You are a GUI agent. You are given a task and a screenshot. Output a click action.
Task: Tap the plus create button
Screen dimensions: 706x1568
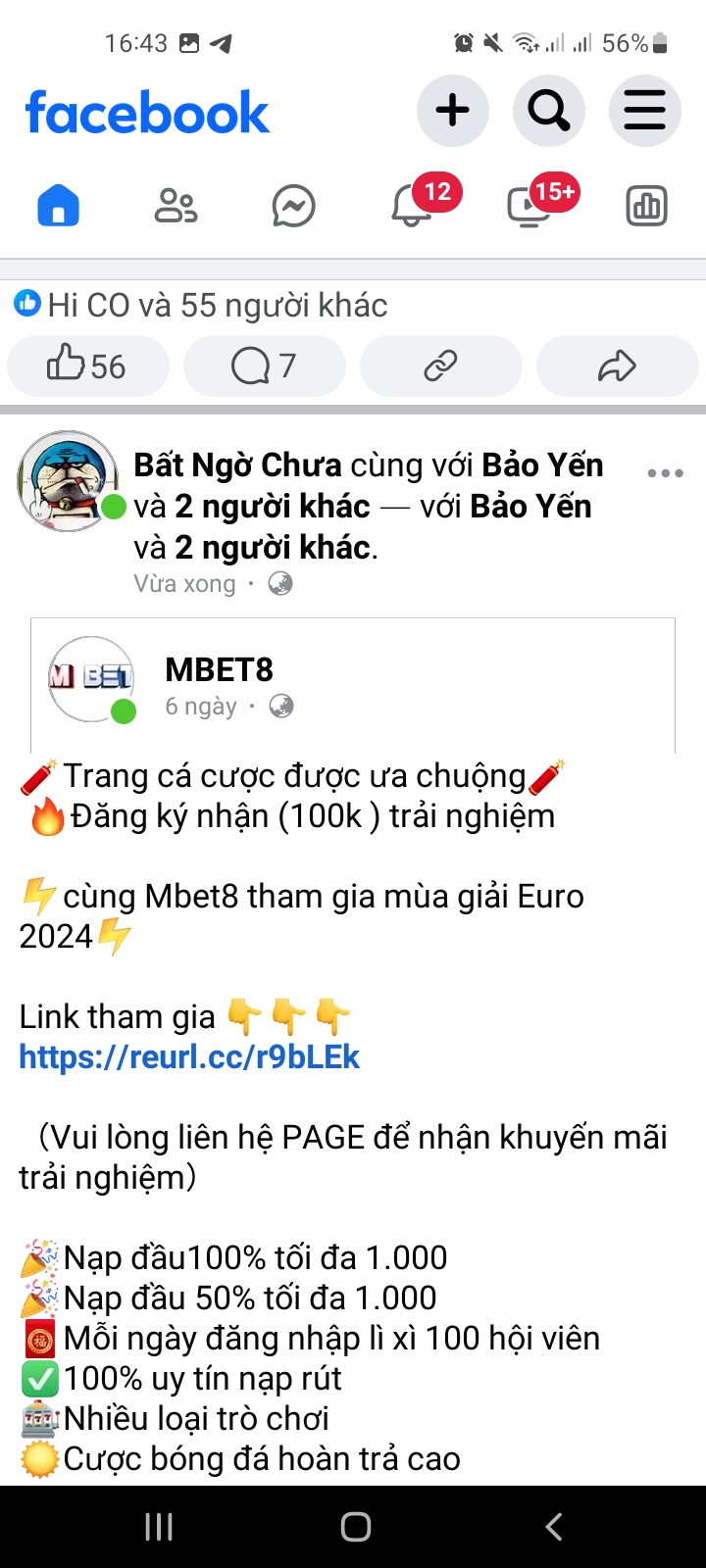(452, 110)
